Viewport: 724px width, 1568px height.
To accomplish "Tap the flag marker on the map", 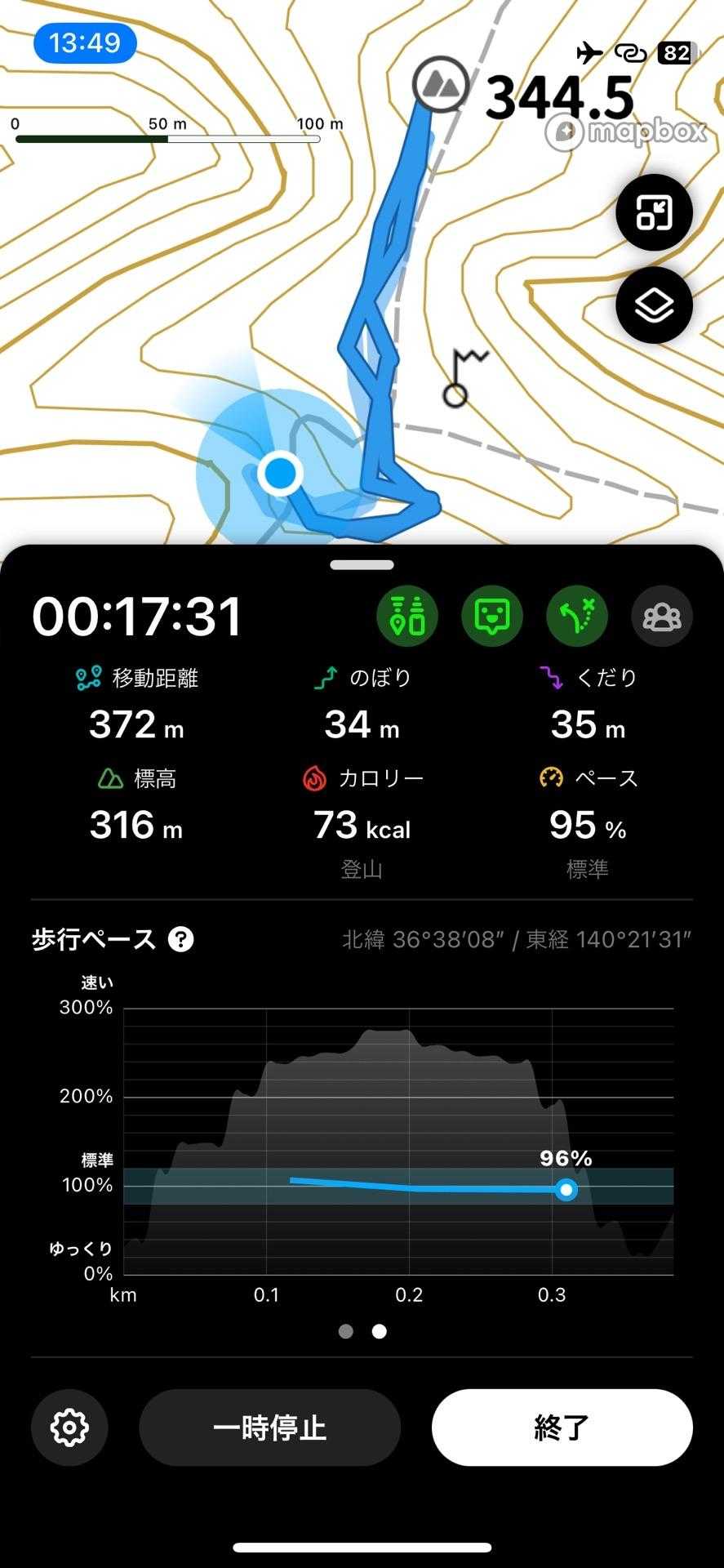I will click(464, 377).
